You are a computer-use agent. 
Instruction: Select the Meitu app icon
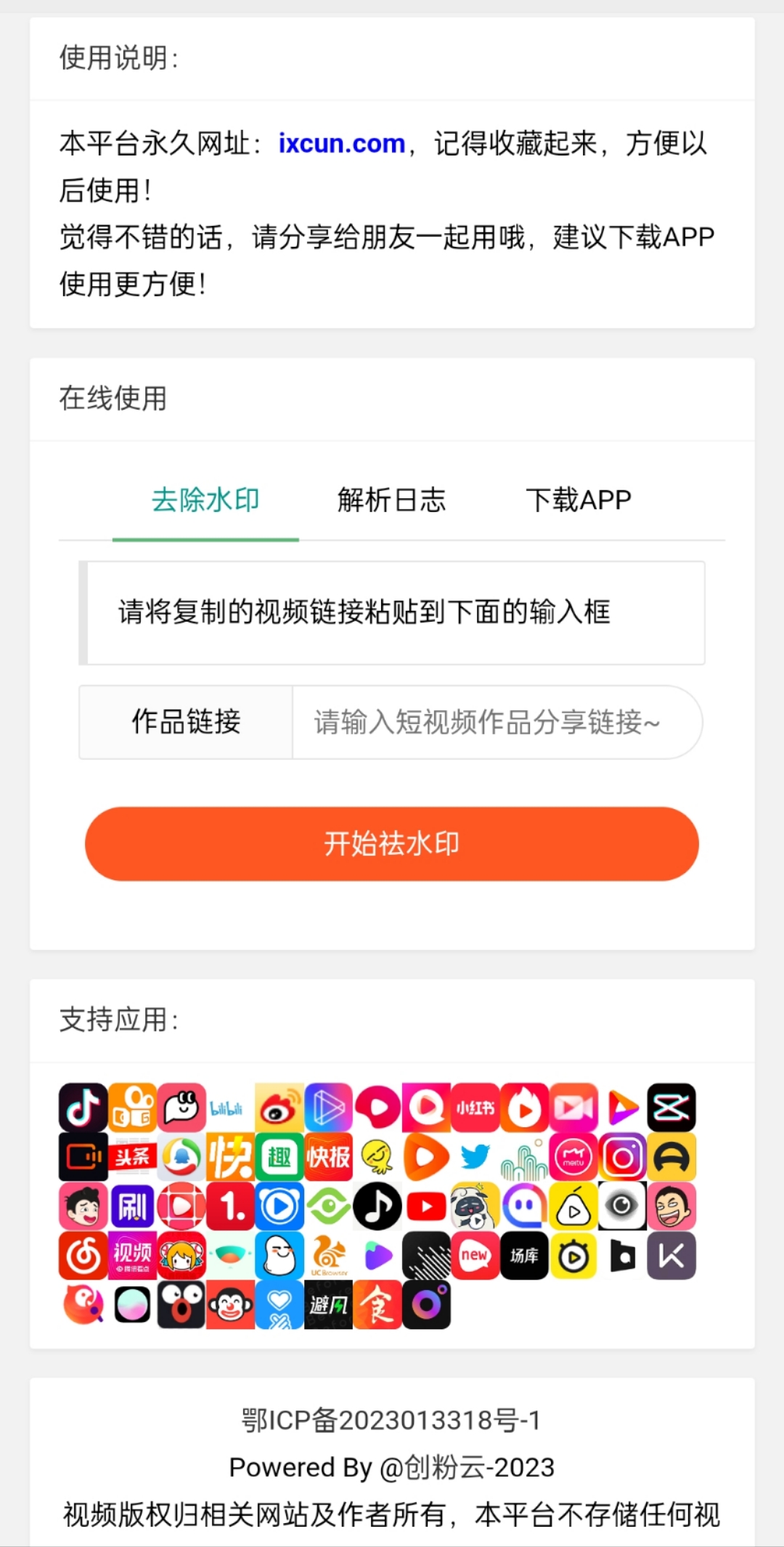(x=572, y=1156)
